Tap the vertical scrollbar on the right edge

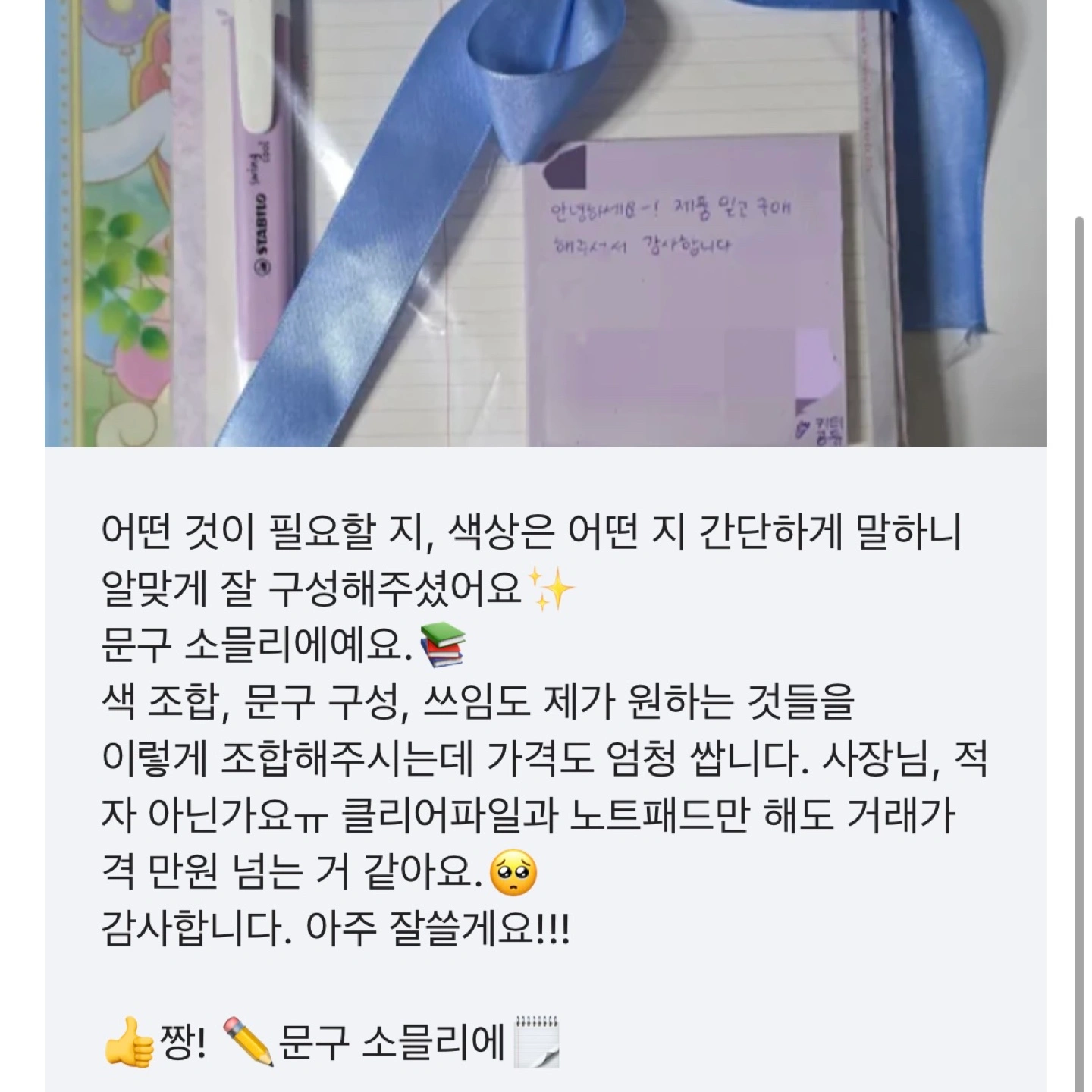pyautogui.click(x=1079, y=652)
